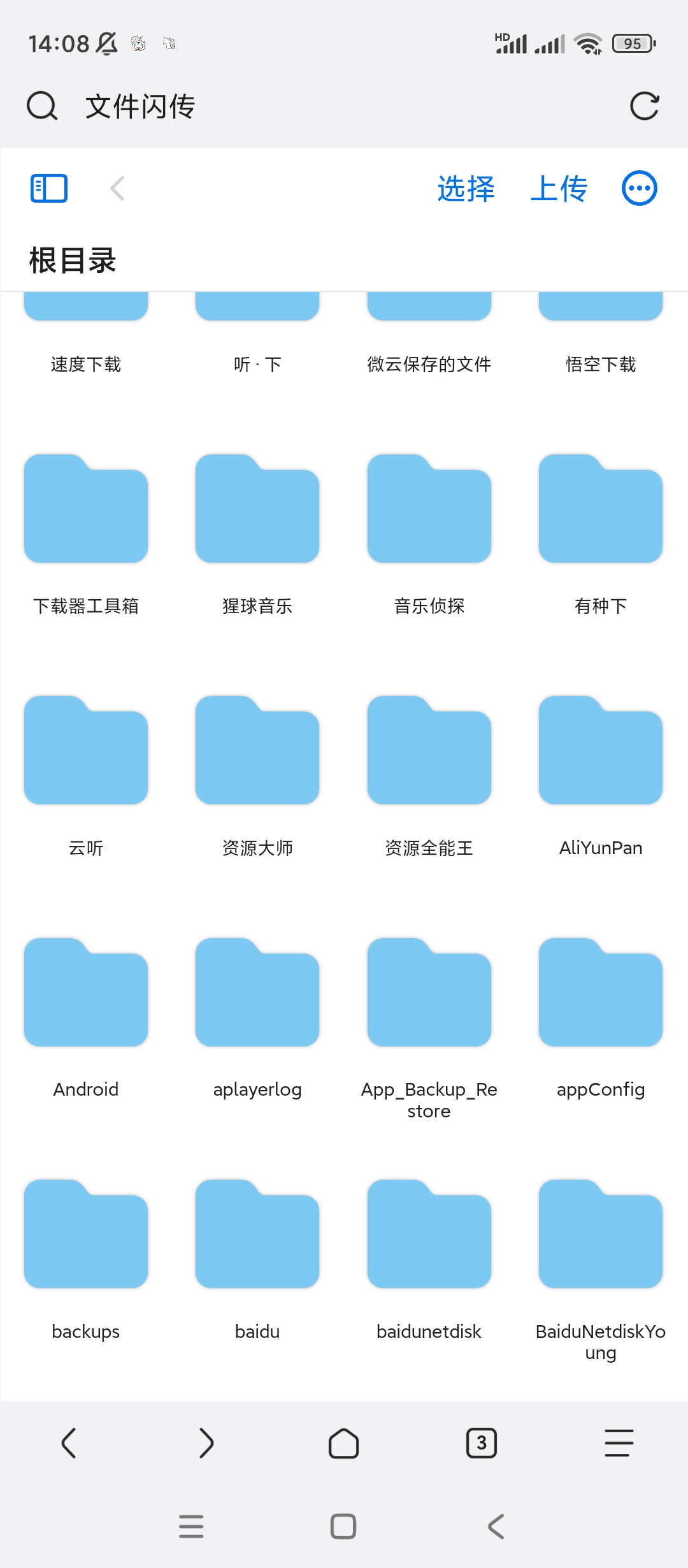This screenshot has height=1568, width=688.
Task: Open the 音乐侦探 folder
Action: click(429, 510)
